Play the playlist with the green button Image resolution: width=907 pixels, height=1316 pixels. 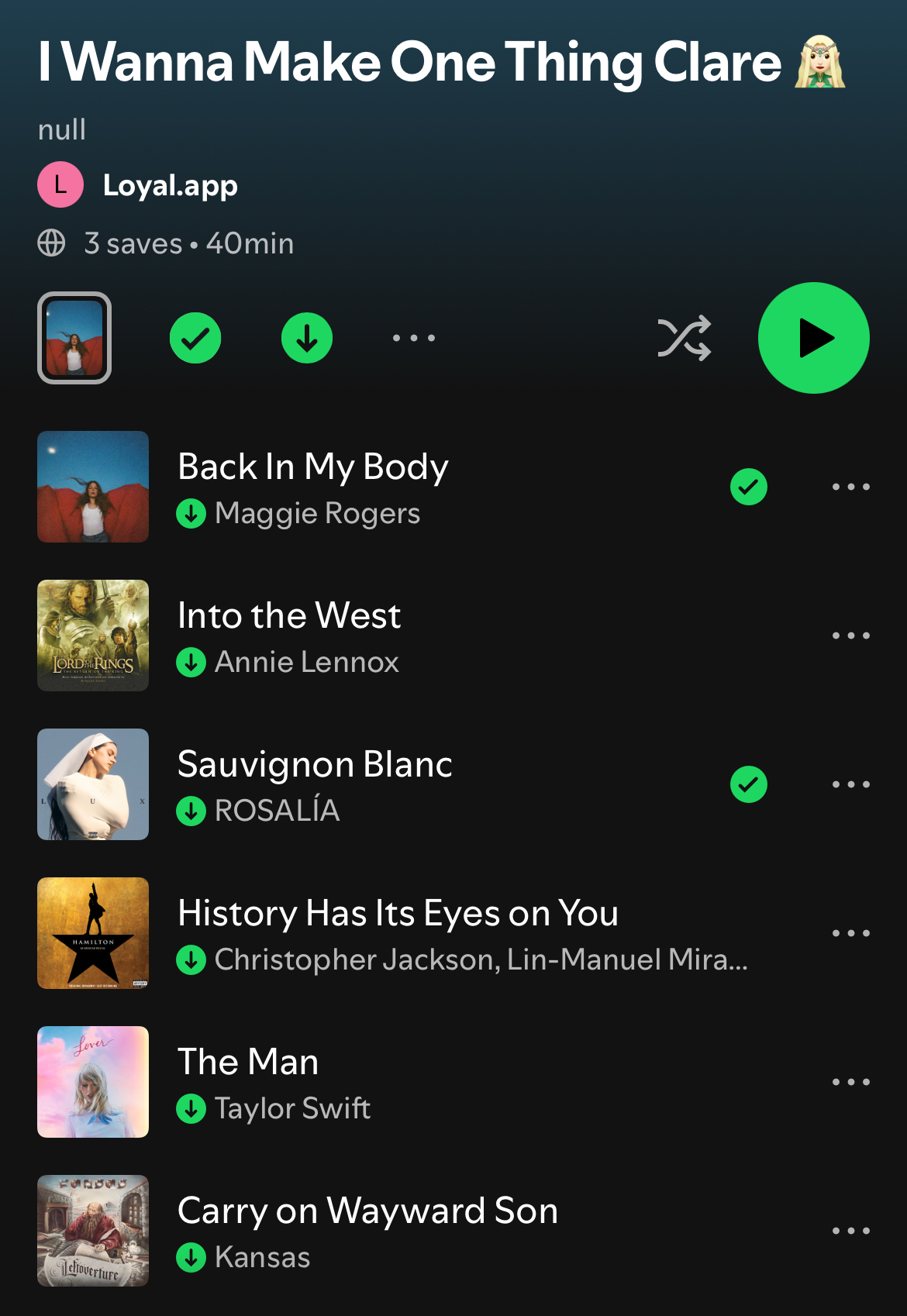[x=813, y=338]
